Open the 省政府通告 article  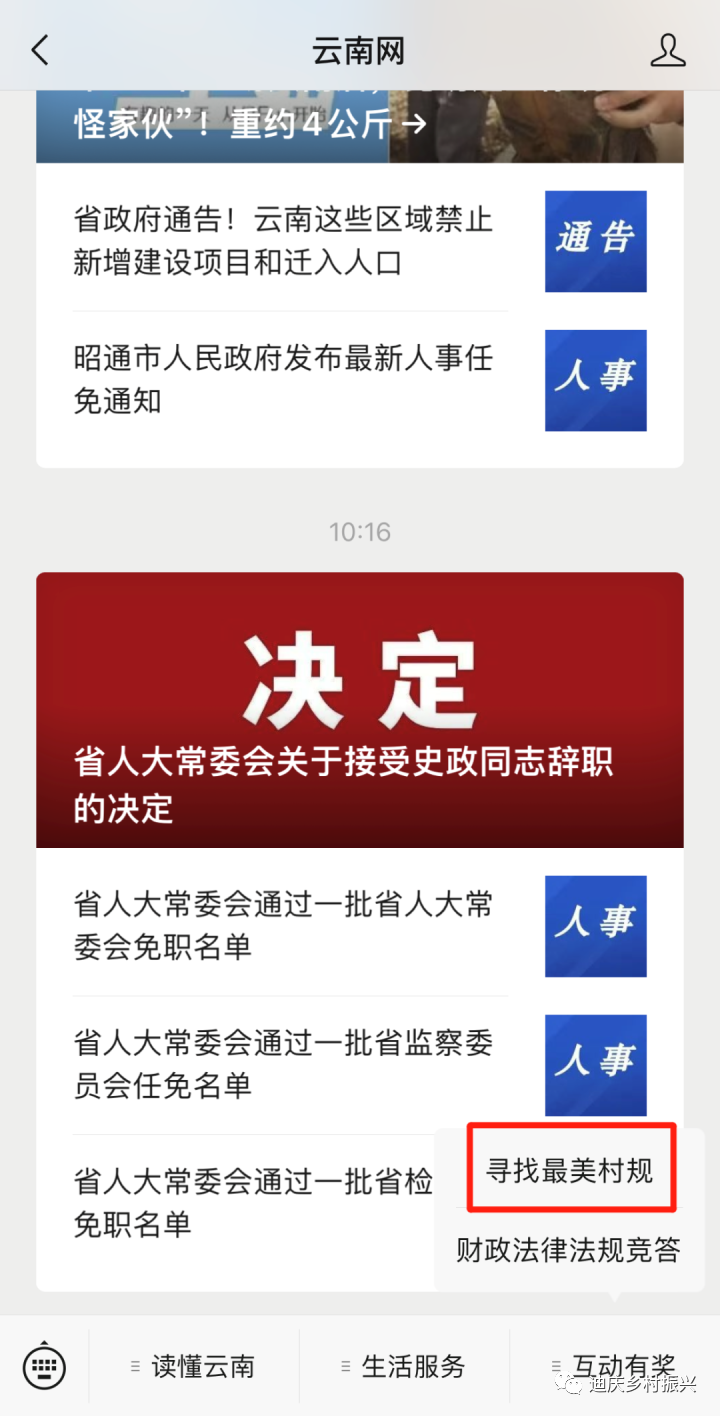[x=285, y=242]
